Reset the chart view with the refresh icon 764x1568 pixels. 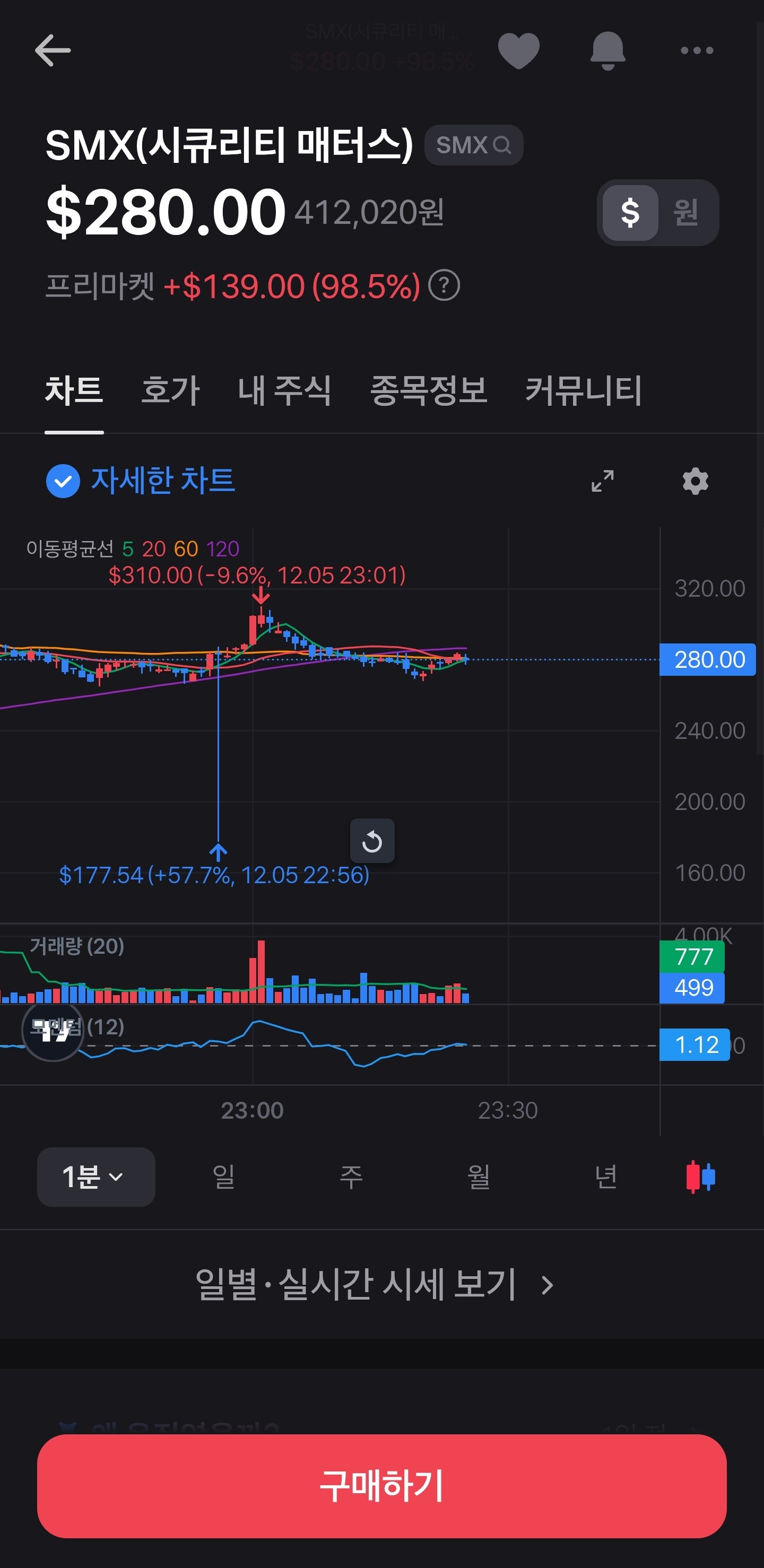click(372, 841)
